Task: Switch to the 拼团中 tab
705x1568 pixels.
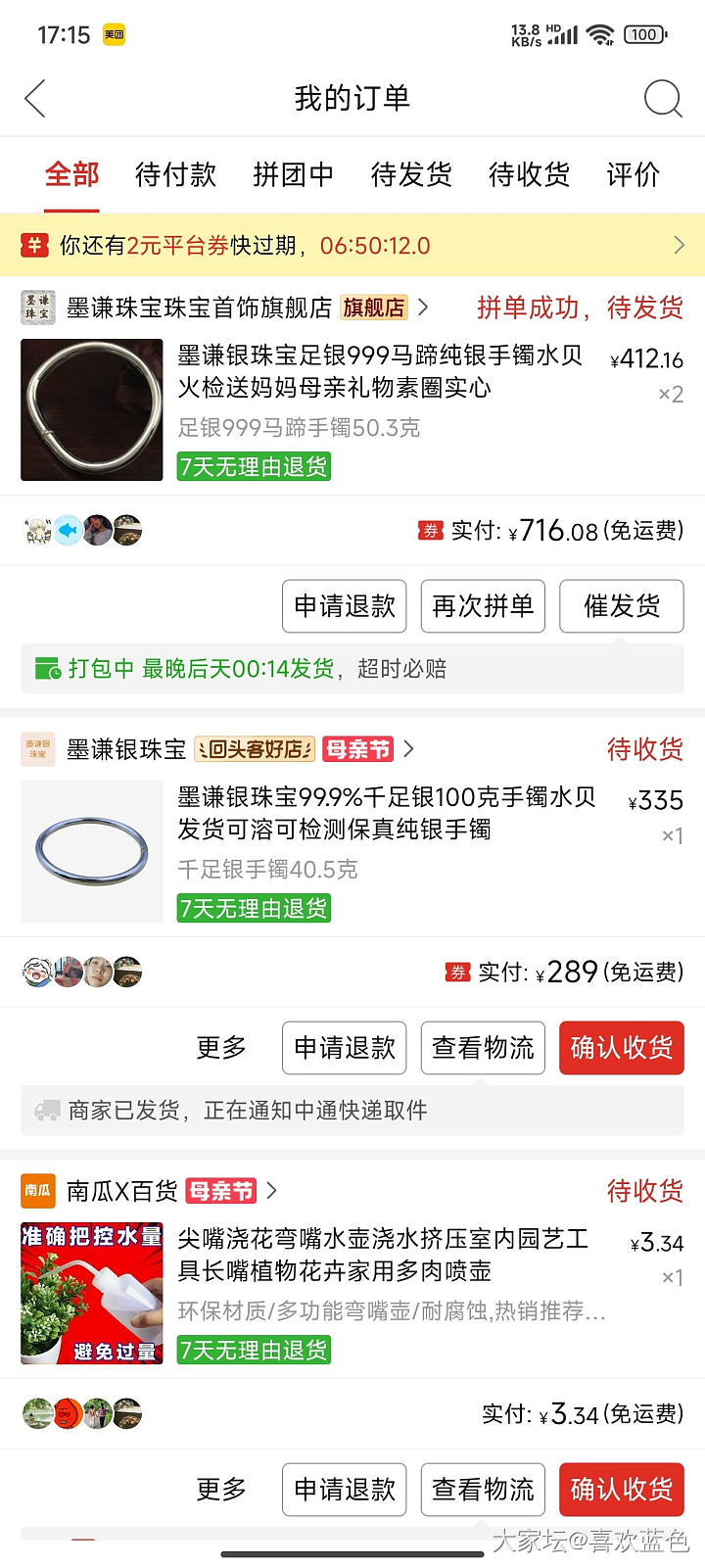Action: pos(293,175)
